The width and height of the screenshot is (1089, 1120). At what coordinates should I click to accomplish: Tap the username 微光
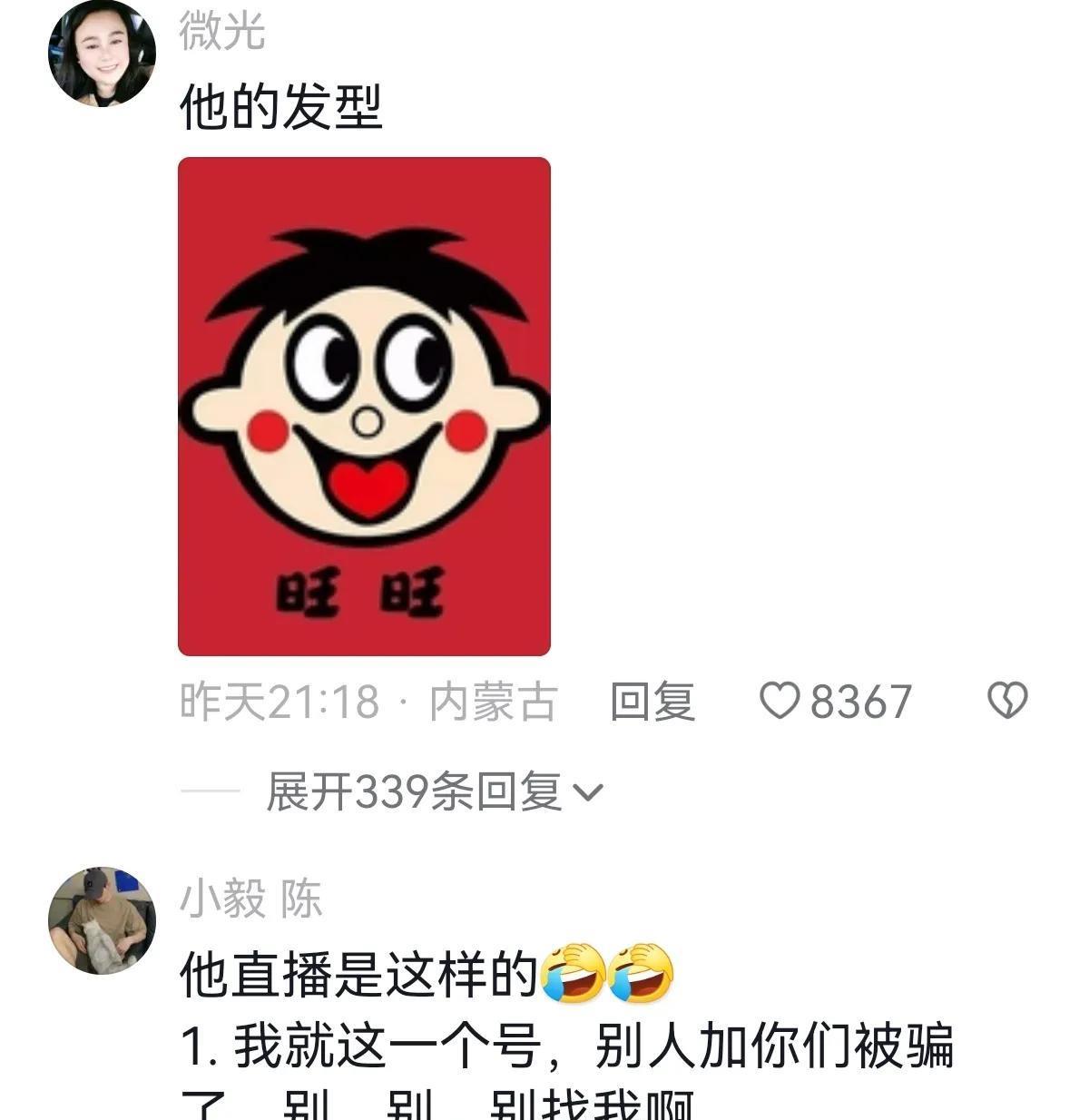[x=221, y=33]
